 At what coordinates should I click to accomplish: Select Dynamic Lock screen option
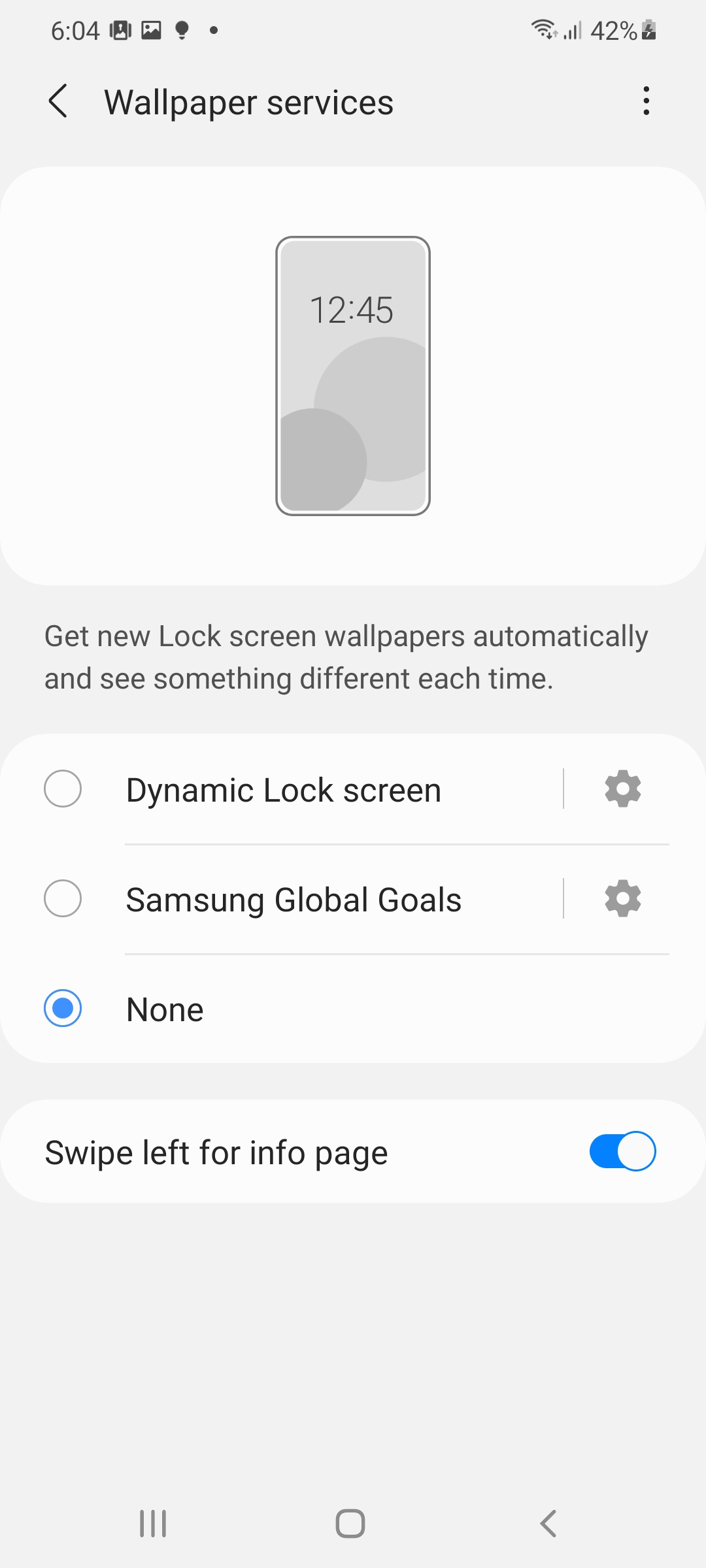(63, 789)
